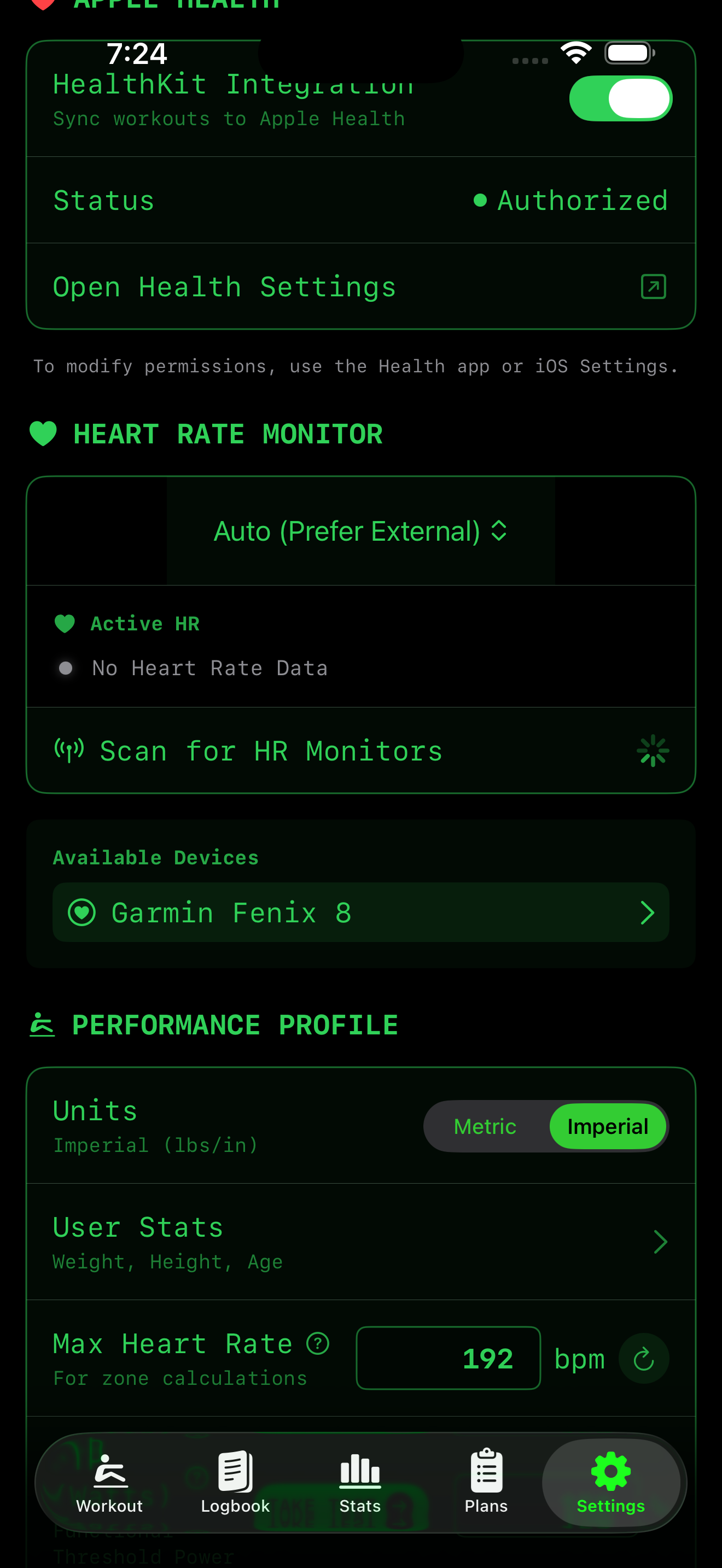Image resolution: width=722 pixels, height=1568 pixels.
Task: Disable HealthKit Integration sync
Action: 620,98
